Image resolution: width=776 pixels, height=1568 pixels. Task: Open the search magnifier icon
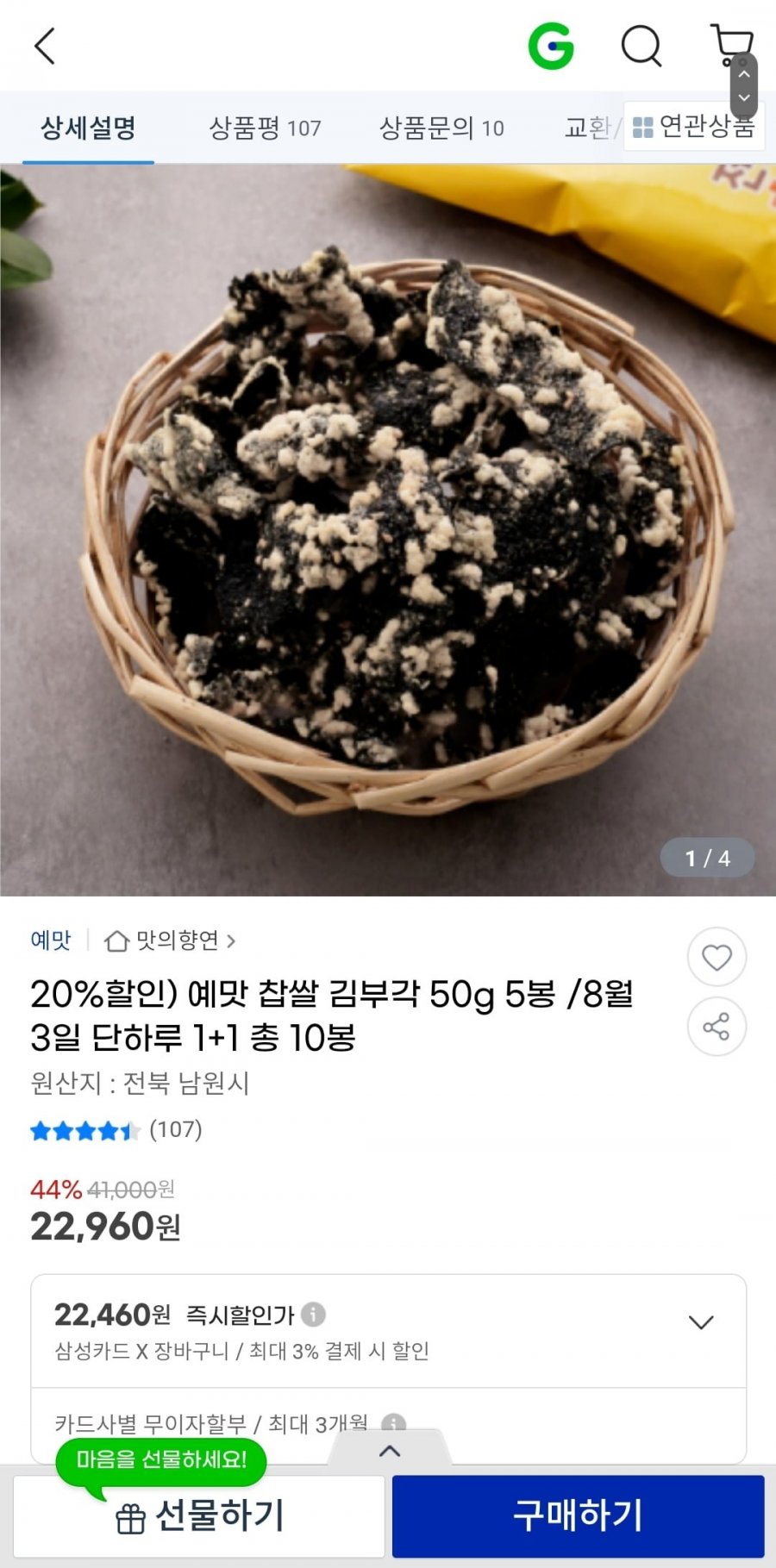point(641,46)
